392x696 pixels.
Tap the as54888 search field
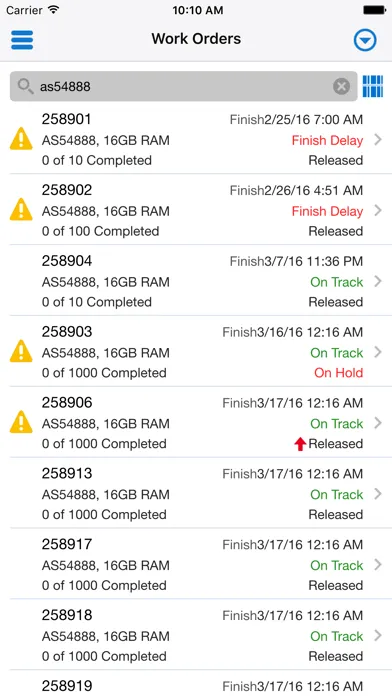click(x=183, y=86)
